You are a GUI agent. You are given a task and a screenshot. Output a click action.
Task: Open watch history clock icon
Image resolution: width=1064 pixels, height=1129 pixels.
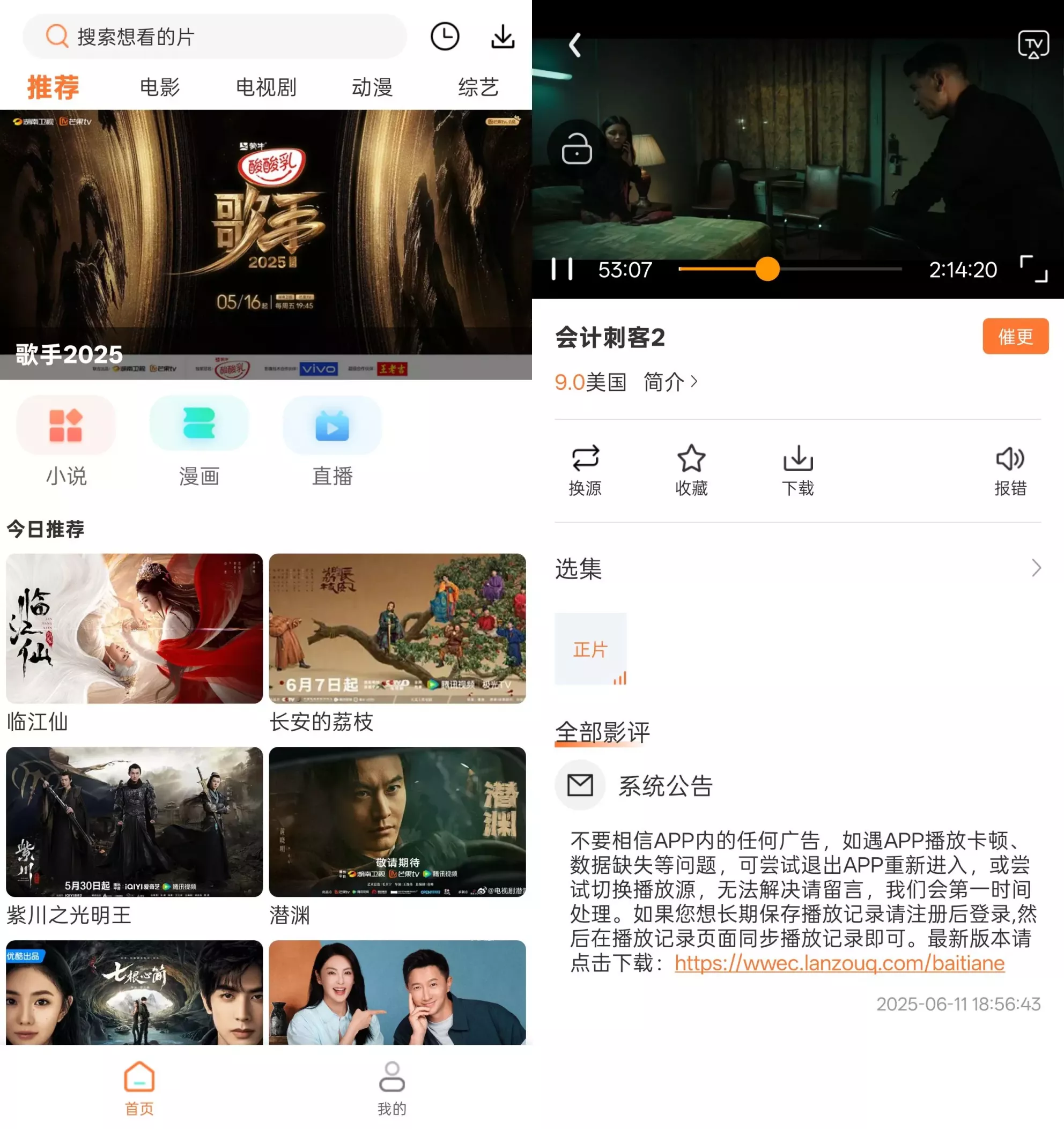point(444,37)
